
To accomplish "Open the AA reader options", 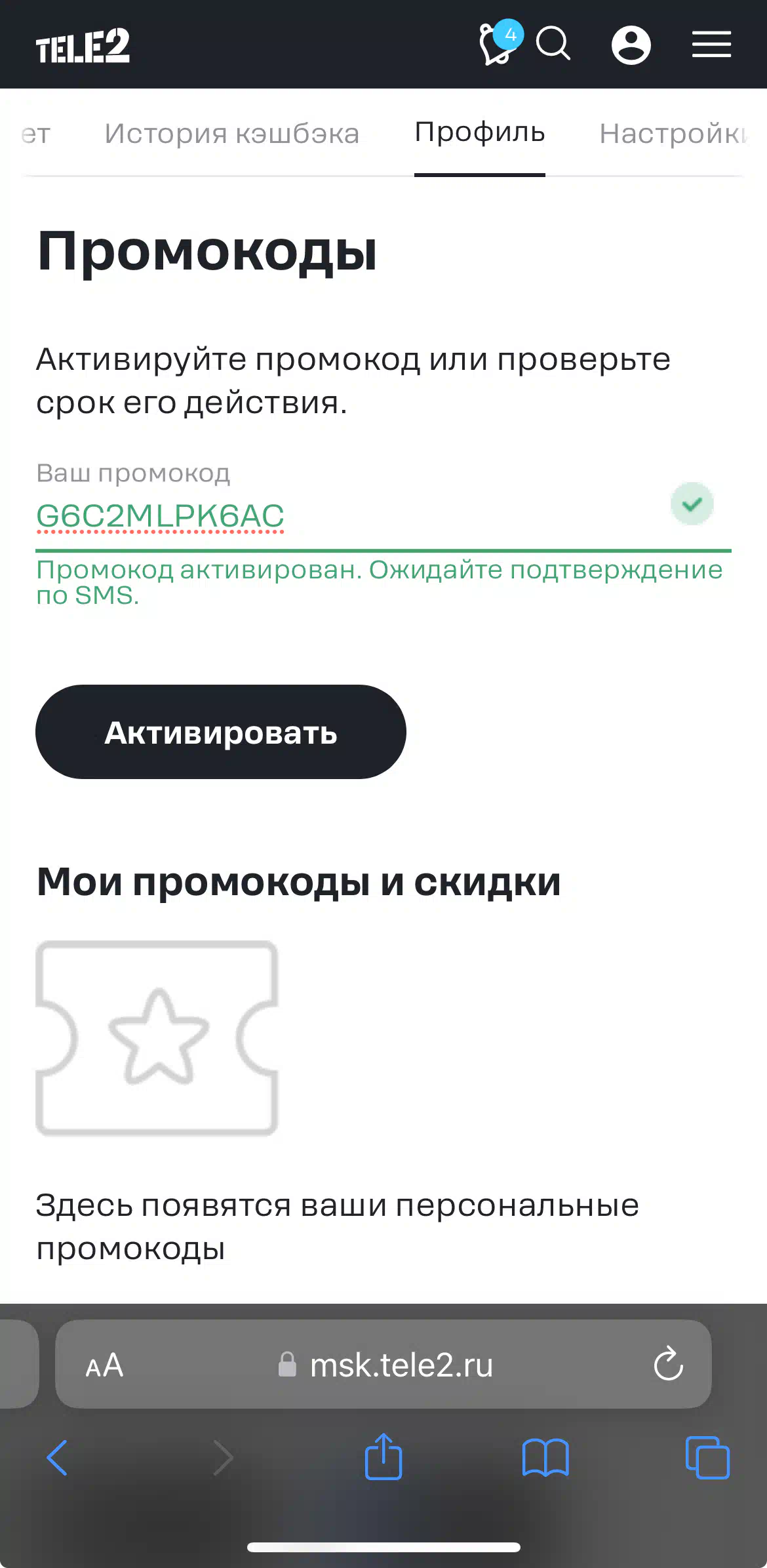I will tap(104, 1365).
